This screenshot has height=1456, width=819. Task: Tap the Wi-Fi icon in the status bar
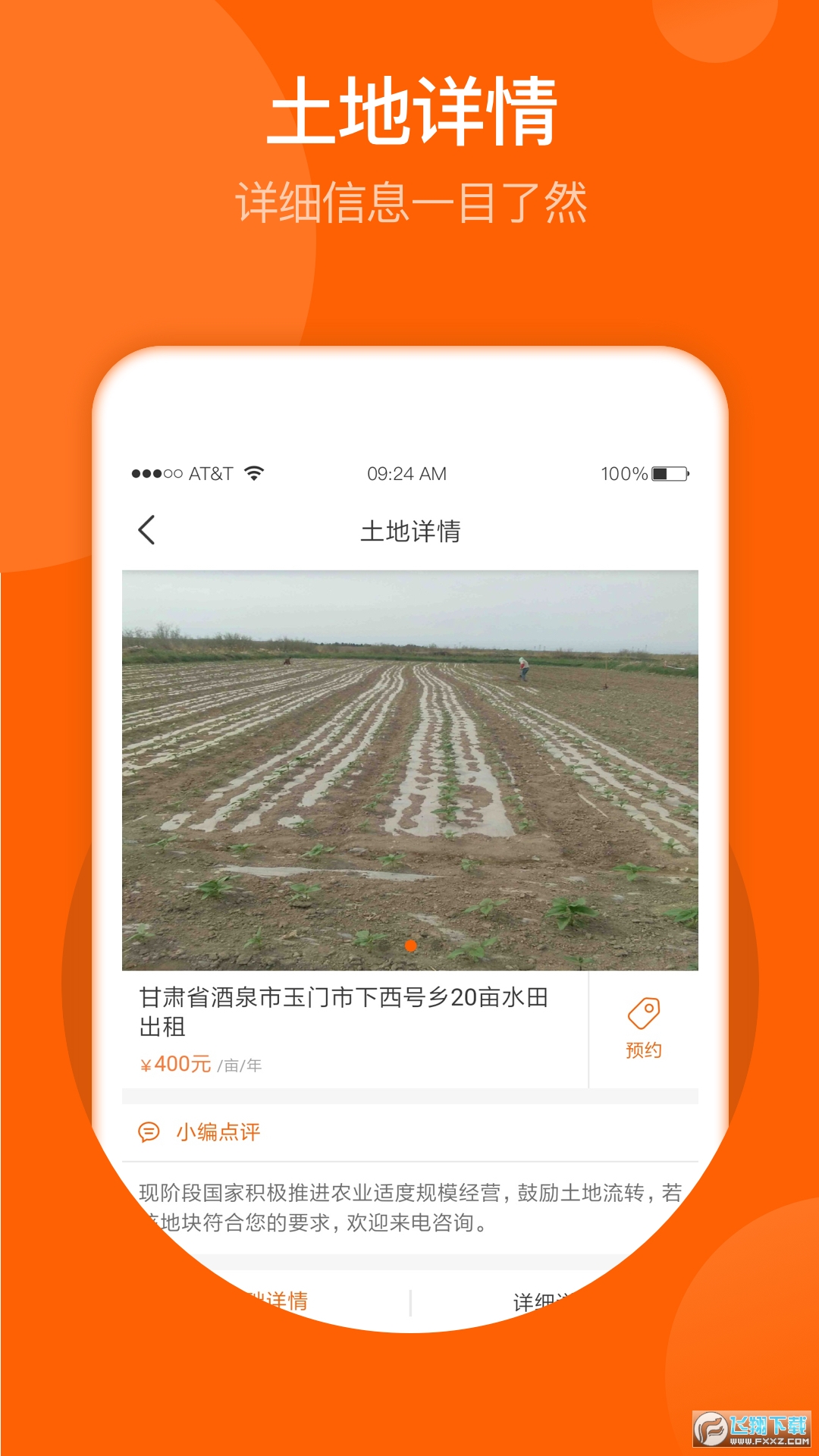253,472
